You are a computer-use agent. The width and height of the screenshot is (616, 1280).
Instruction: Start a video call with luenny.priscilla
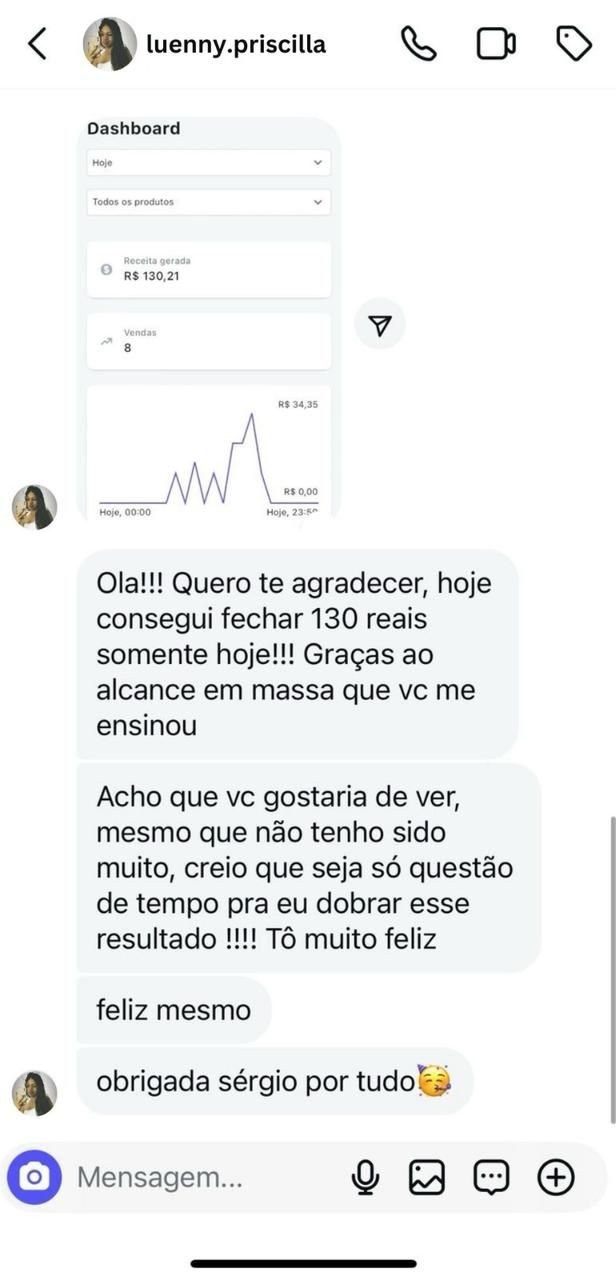coord(495,44)
